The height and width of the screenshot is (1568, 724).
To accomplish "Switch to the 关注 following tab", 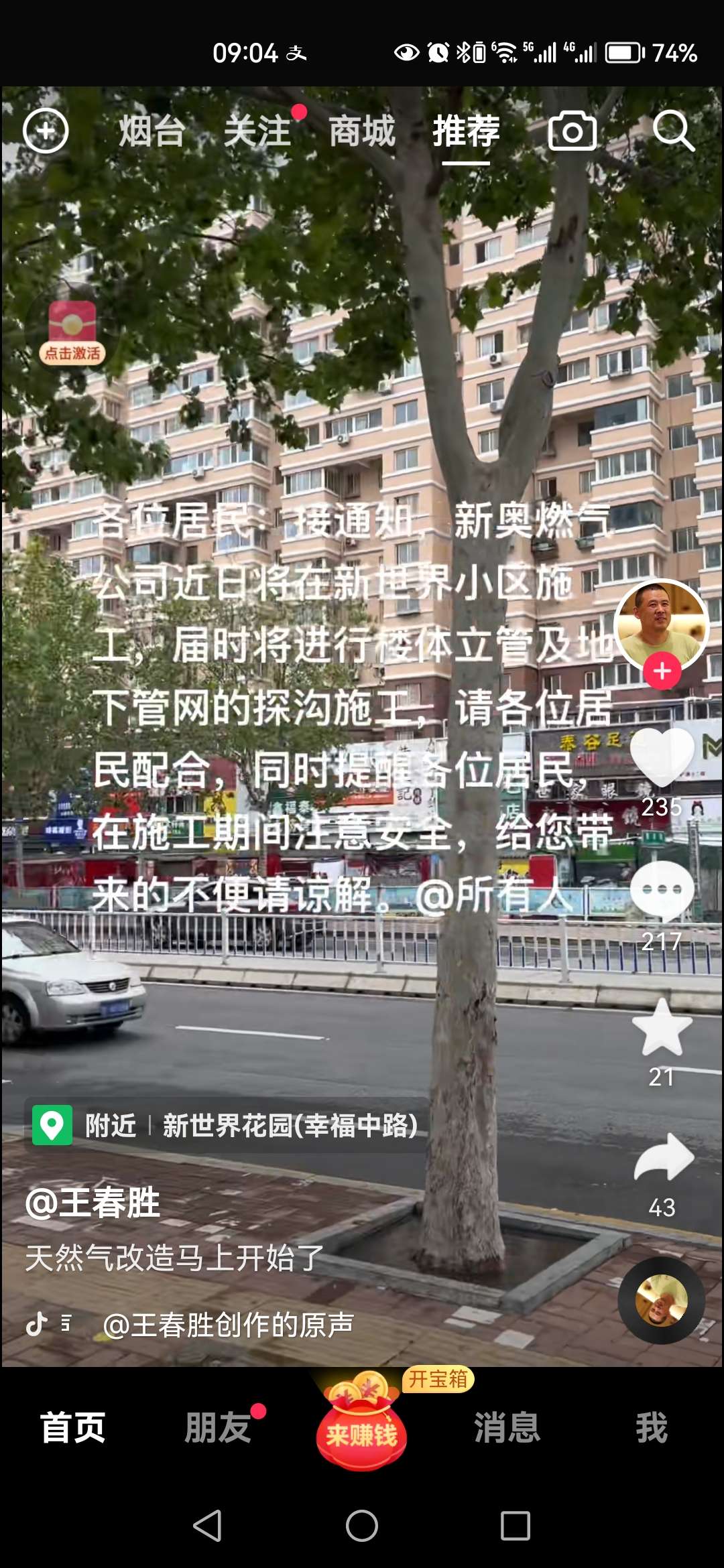I will [x=257, y=131].
